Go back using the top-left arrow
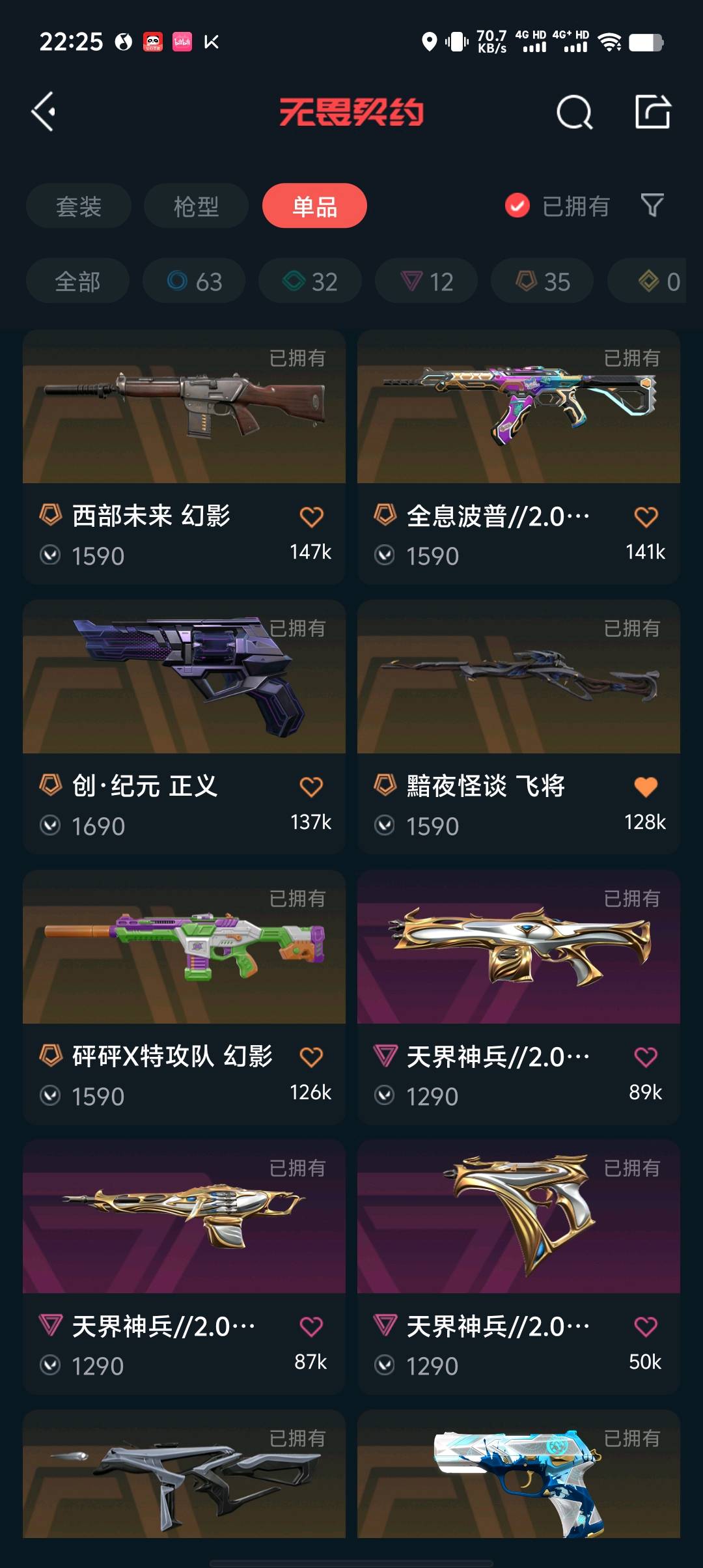703x1568 pixels. coord(44,112)
